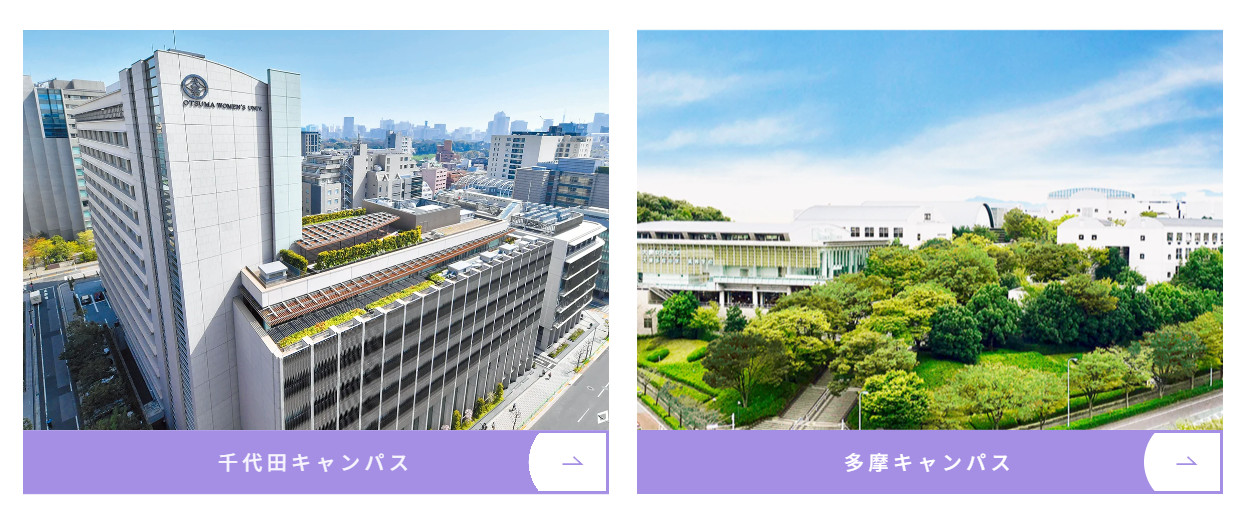1249x518 pixels.
Task: Tap the Chiyoda campus building photo
Action: click(315, 230)
